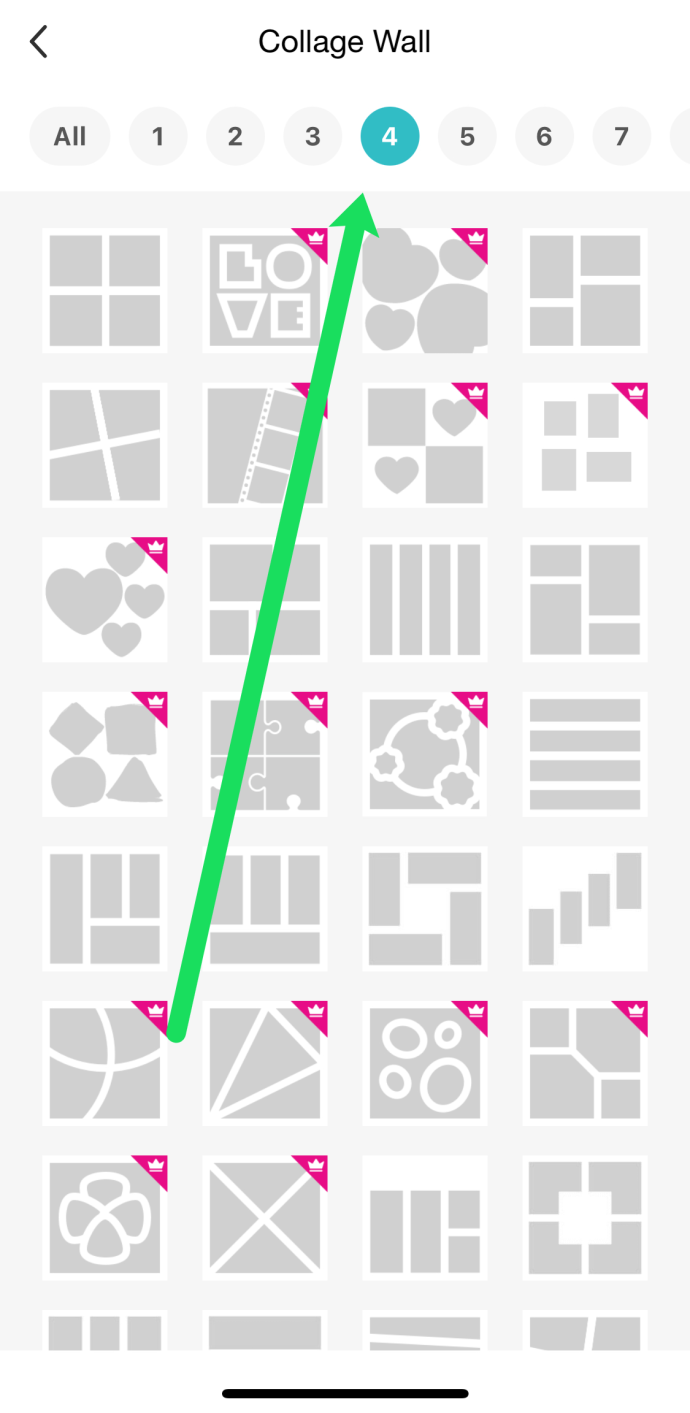Image resolution: width=690 pixels, height=1413 pixels.
Task: Select the four-leaf clover layout
Action: (x=105, y=1218)
